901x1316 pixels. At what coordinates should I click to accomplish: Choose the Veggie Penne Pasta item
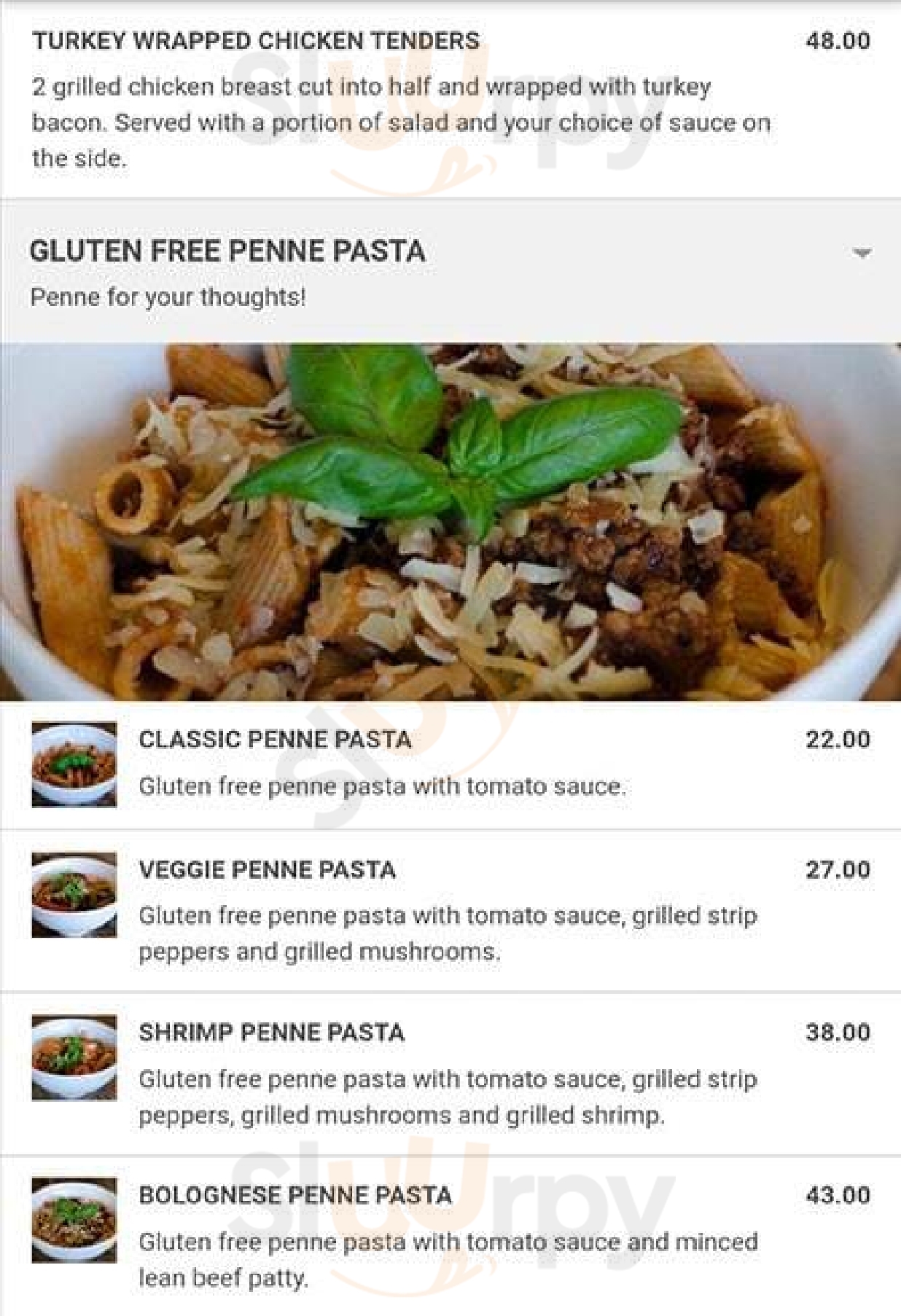click(x=267, y=869)
